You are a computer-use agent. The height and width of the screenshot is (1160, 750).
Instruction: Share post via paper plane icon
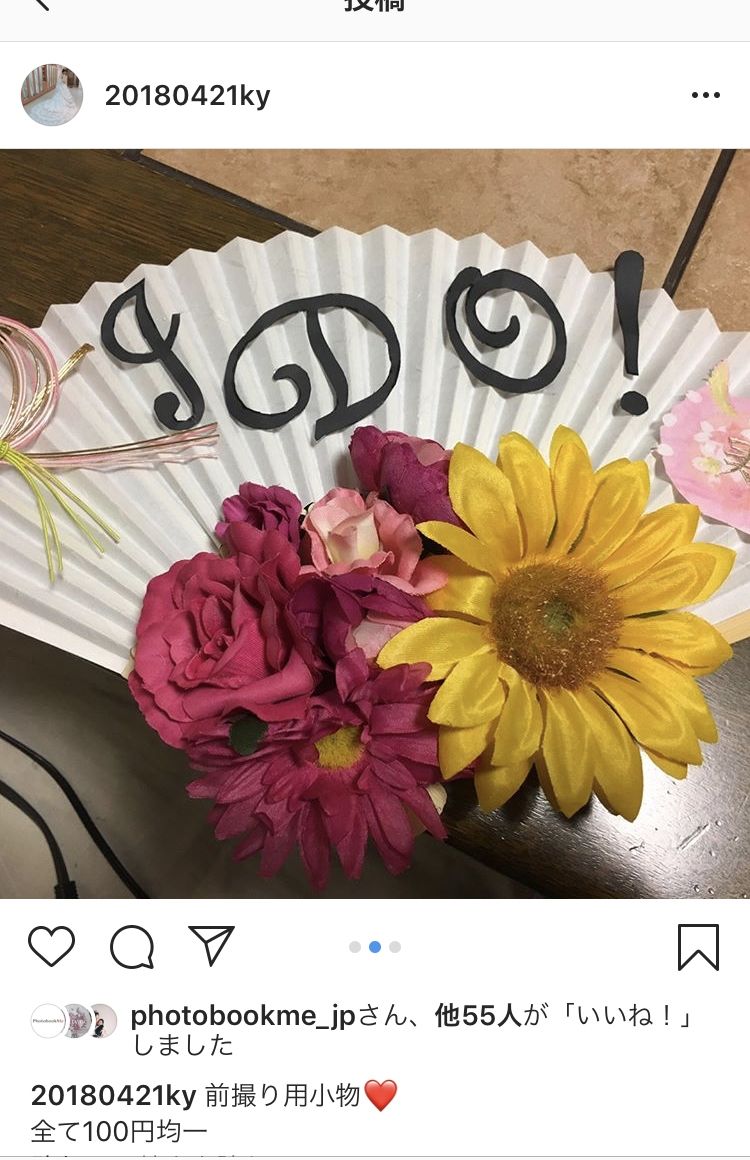pyautogui.click(x=212, y=946)
